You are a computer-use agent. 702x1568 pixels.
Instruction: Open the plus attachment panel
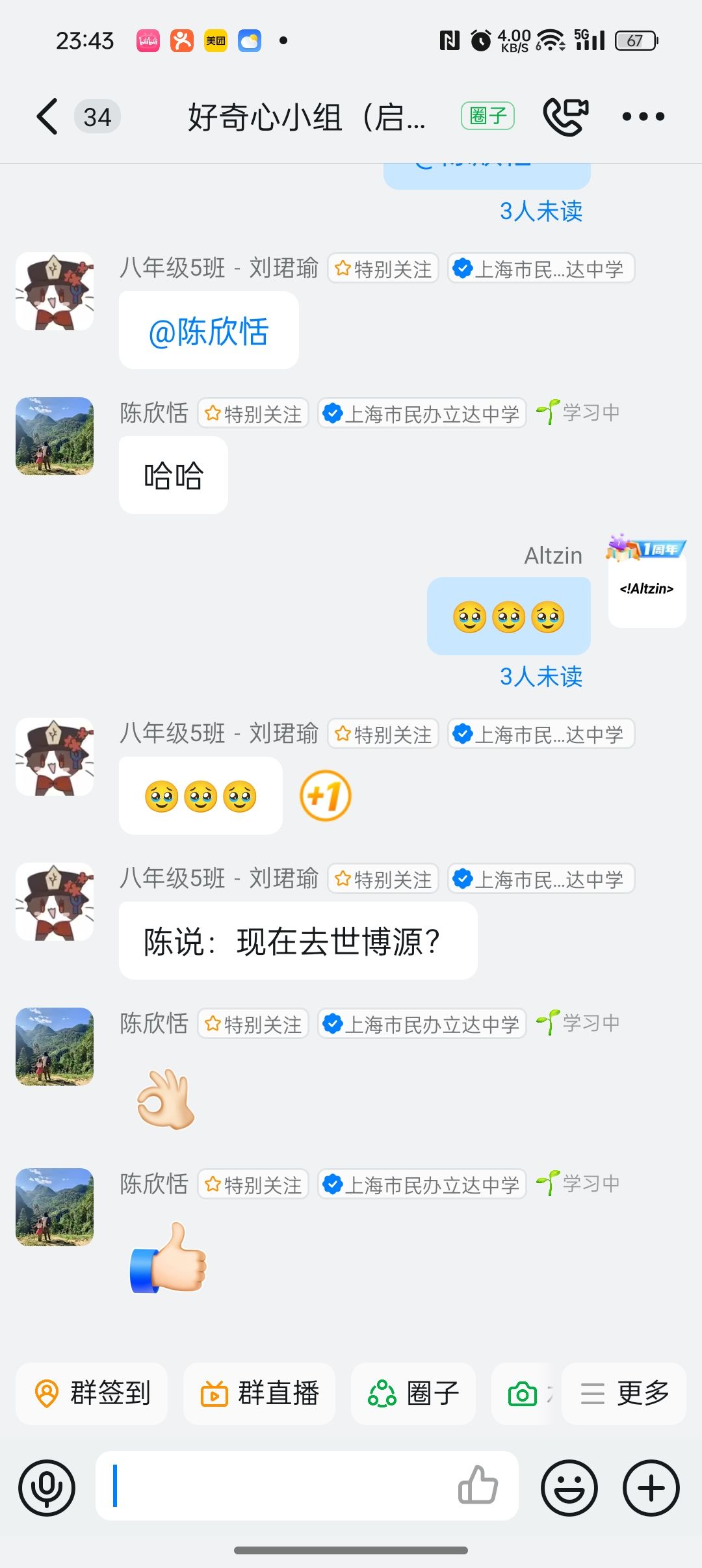point(651,1487)
